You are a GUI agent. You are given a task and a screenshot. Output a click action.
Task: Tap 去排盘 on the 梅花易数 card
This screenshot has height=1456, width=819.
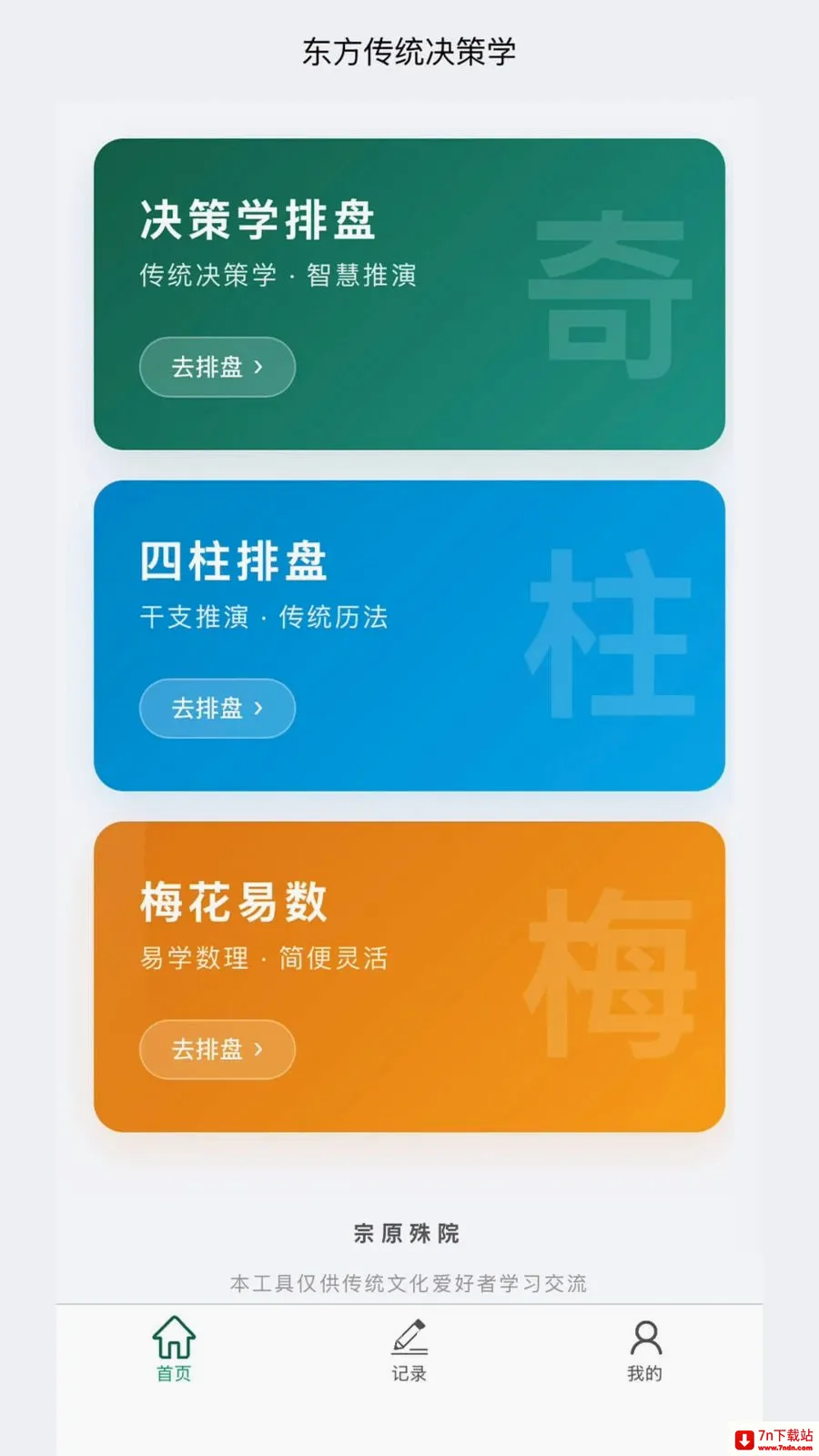217,1049
